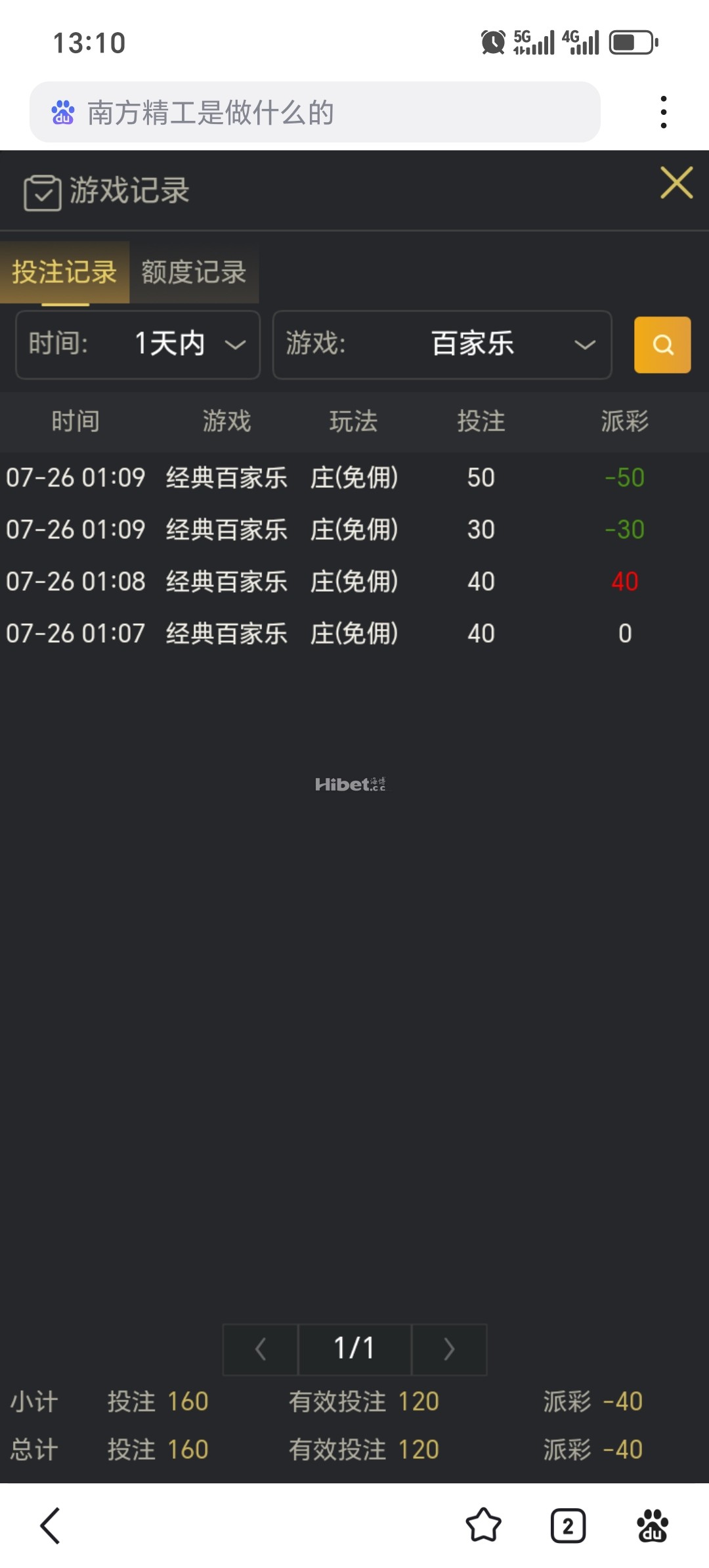Go back using the browser back arrow
709x1568 pixels.
coord(51,1525)
